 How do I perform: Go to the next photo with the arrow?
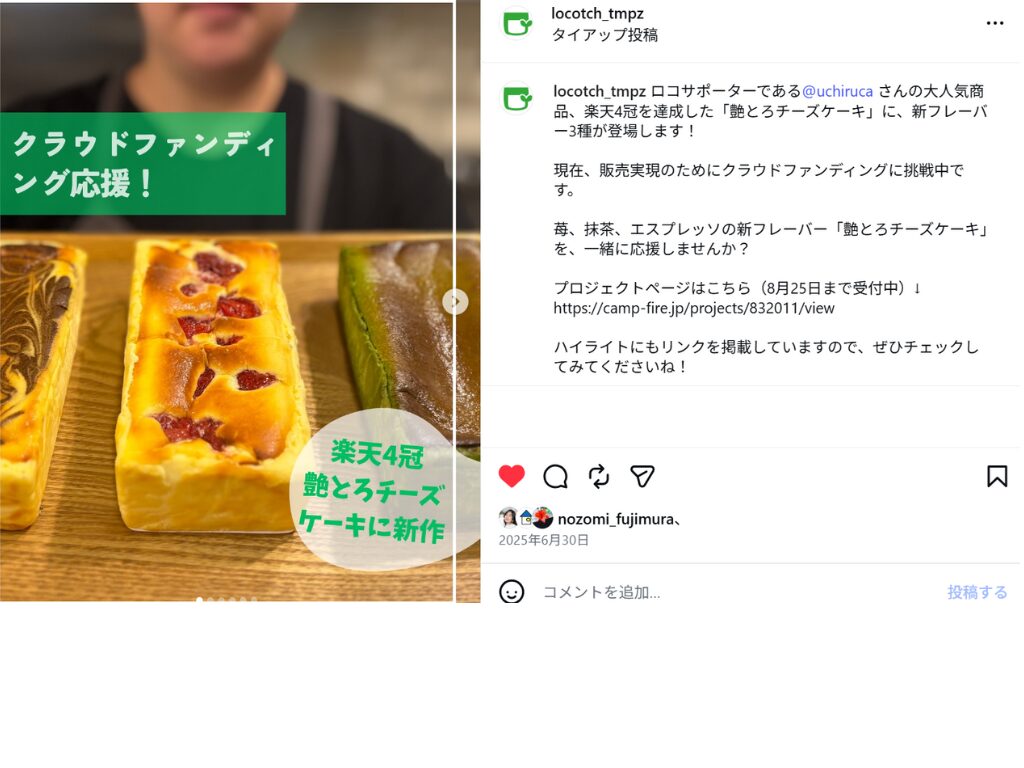(455, 301)
